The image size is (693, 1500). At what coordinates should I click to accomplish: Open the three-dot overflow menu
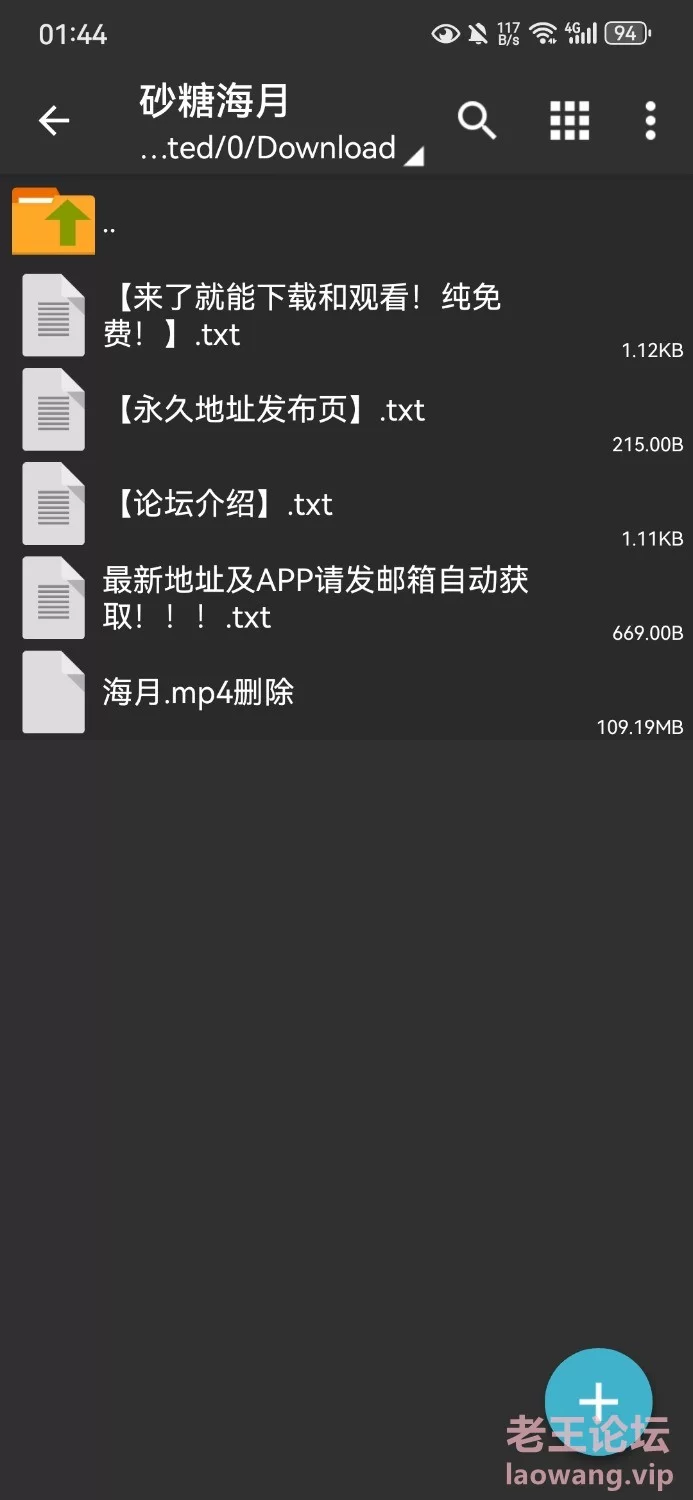click(x=651, y=122)
